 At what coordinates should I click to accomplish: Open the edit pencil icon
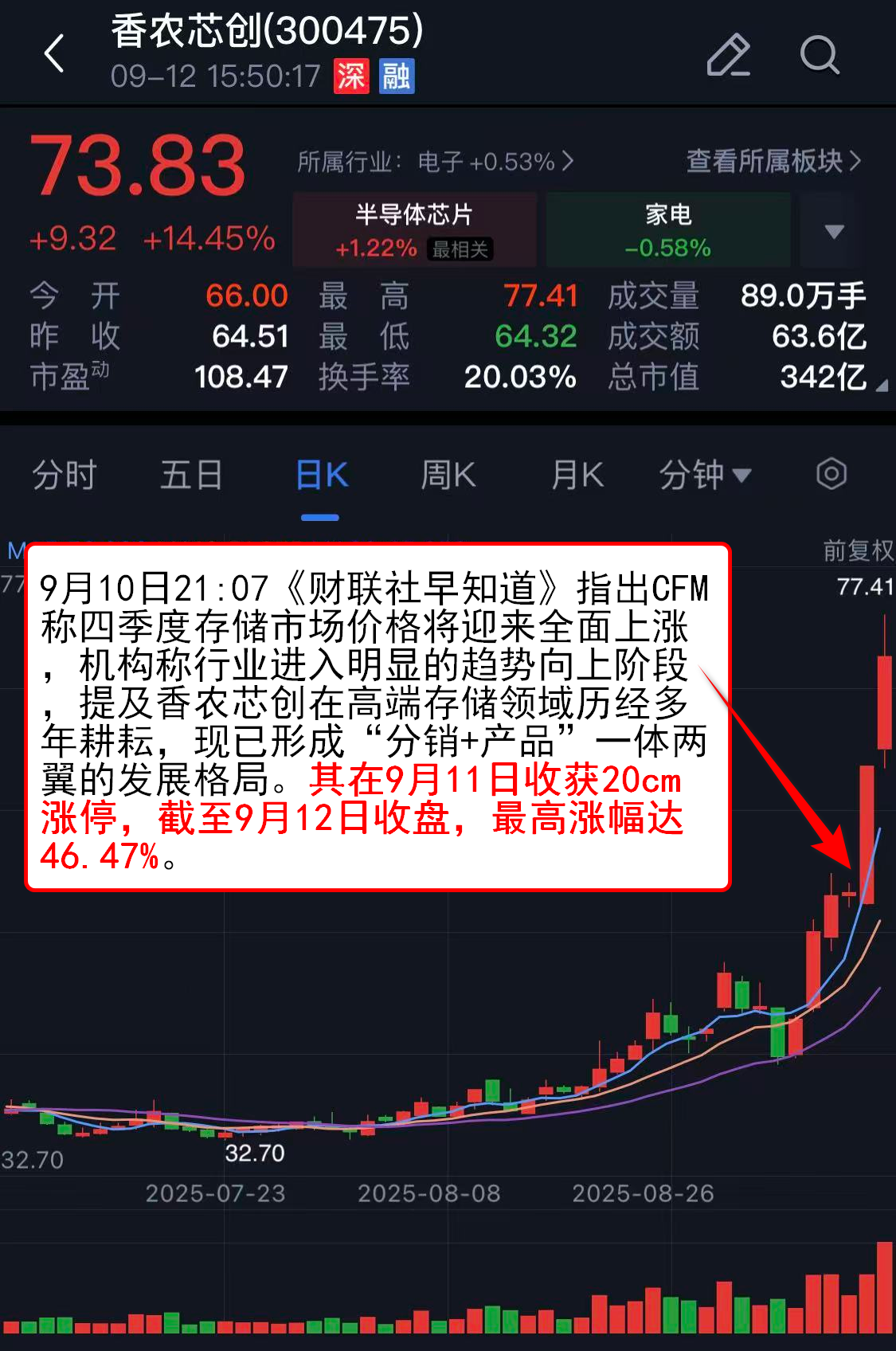click(728, 55)
